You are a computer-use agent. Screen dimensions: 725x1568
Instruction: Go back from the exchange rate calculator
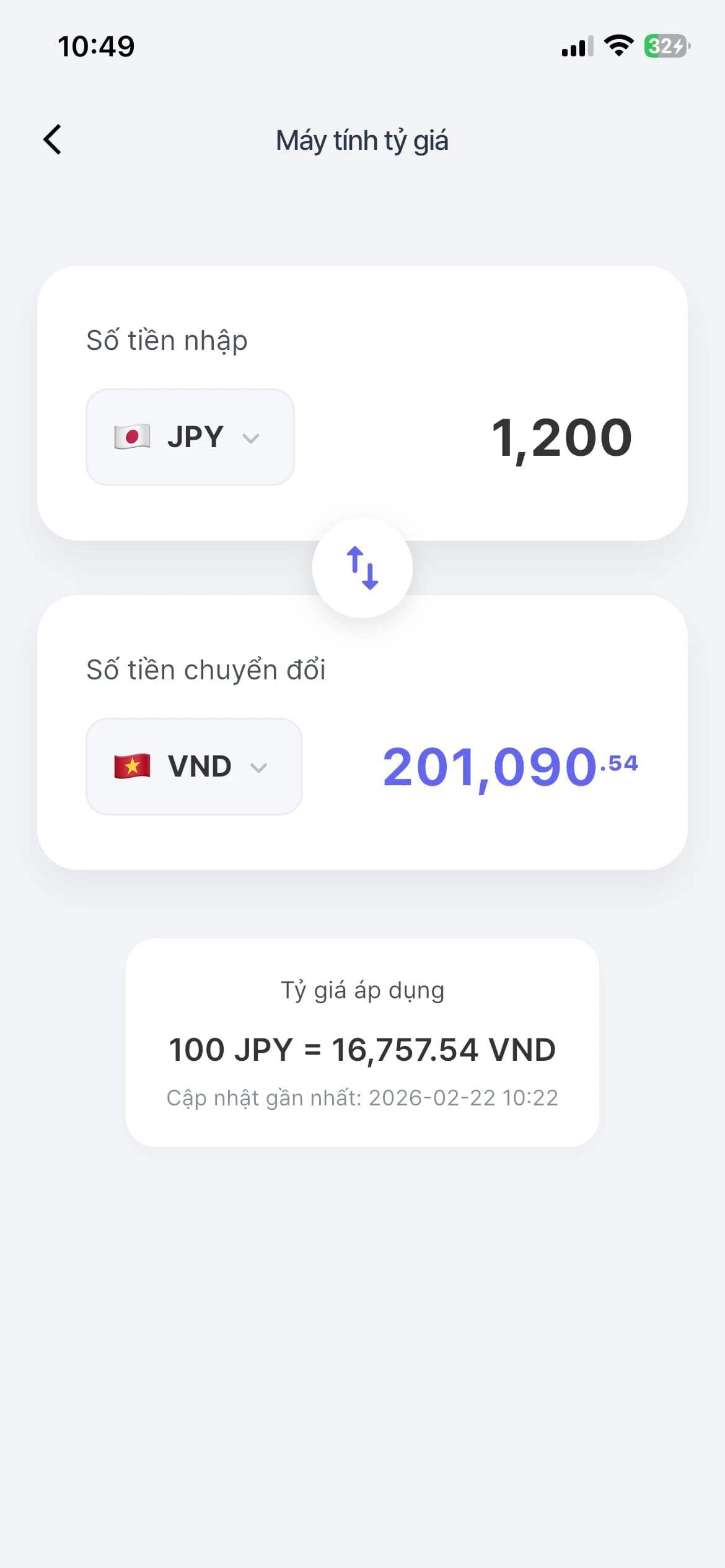(53, 140)
